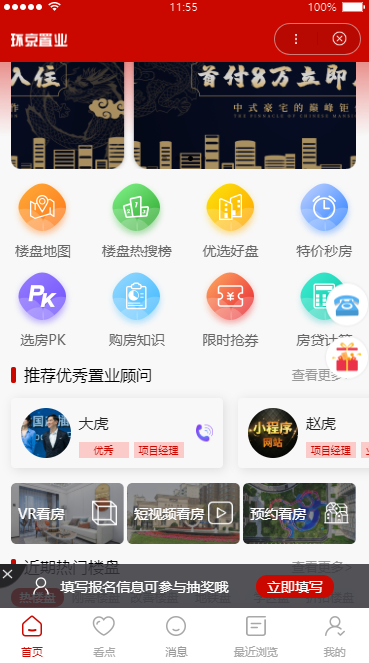Open the floating gift box
Screen dimensions: 369x663
point(347,358)
